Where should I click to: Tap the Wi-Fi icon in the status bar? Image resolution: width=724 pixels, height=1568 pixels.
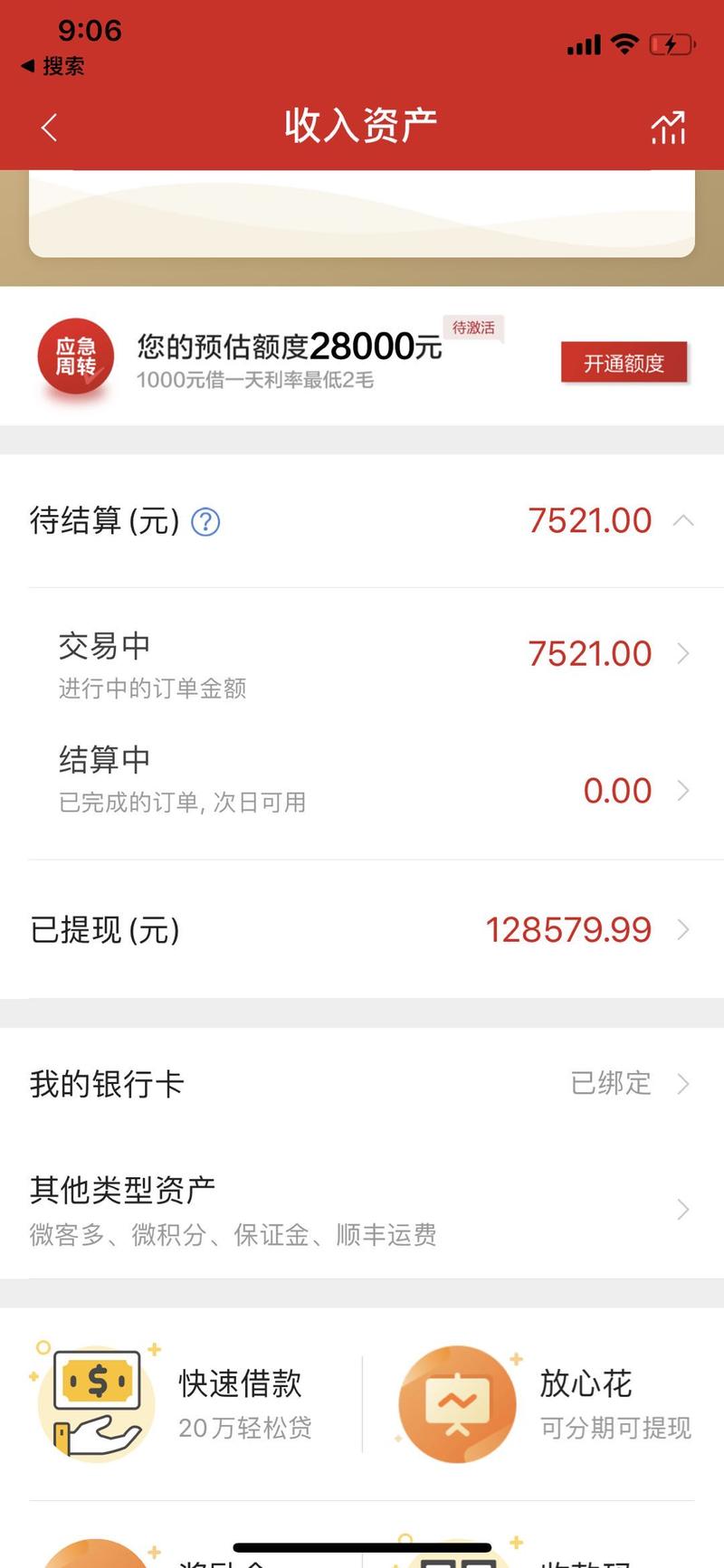pos(624,43)
